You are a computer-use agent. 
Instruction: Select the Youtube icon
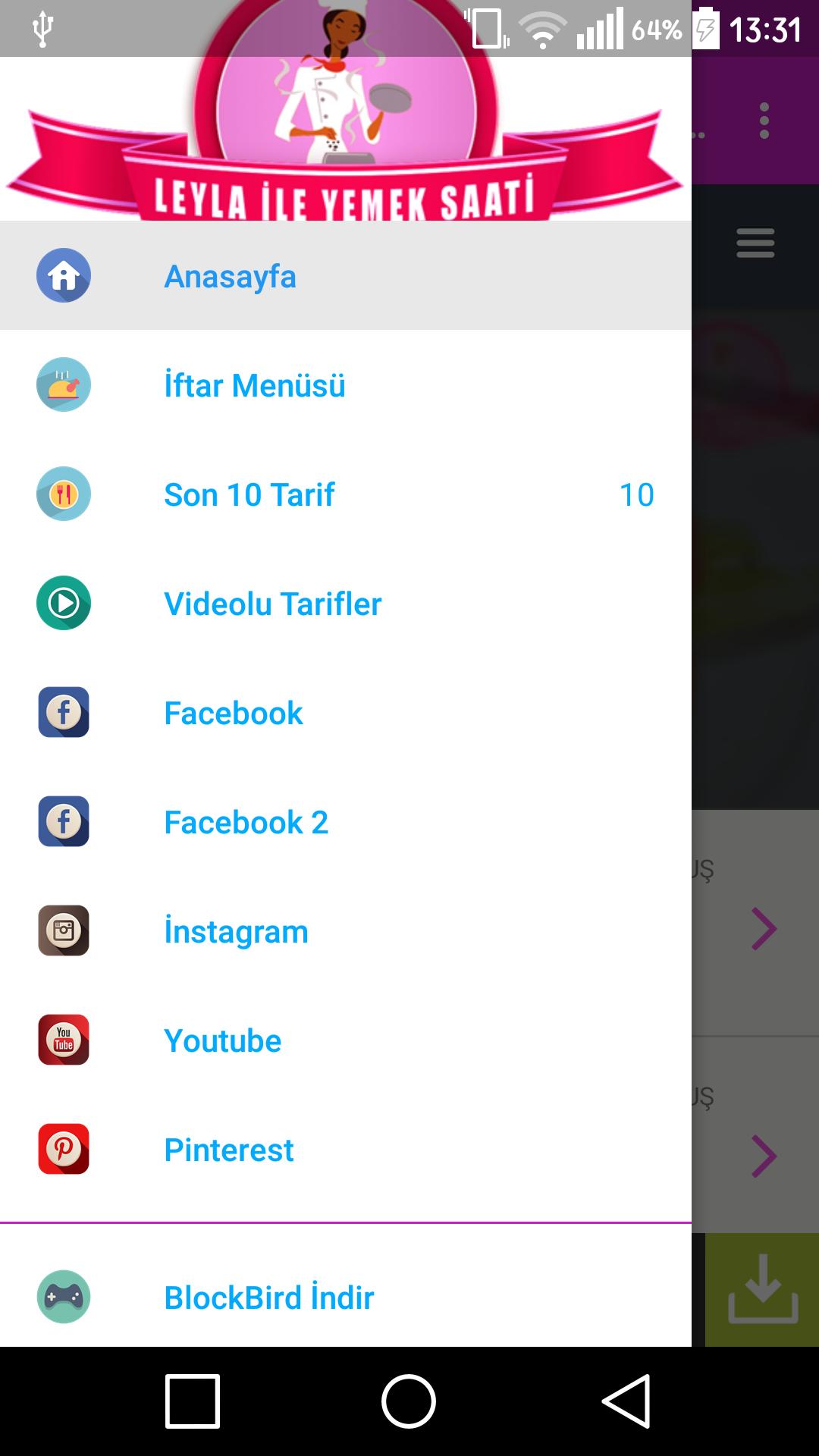(64, 1040)
